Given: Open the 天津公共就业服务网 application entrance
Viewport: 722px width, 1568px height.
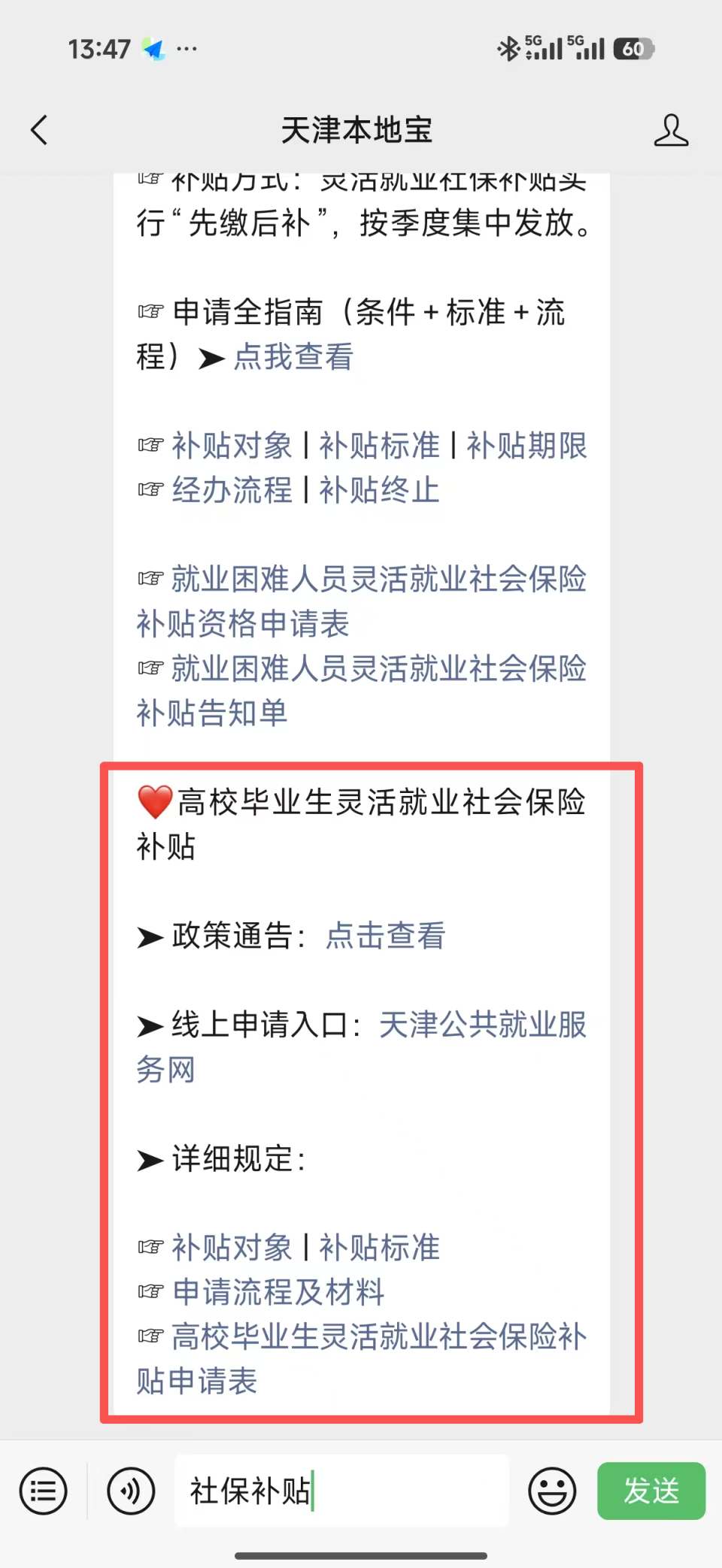Looking at the screenshot, I should [x=482, y=1026].
